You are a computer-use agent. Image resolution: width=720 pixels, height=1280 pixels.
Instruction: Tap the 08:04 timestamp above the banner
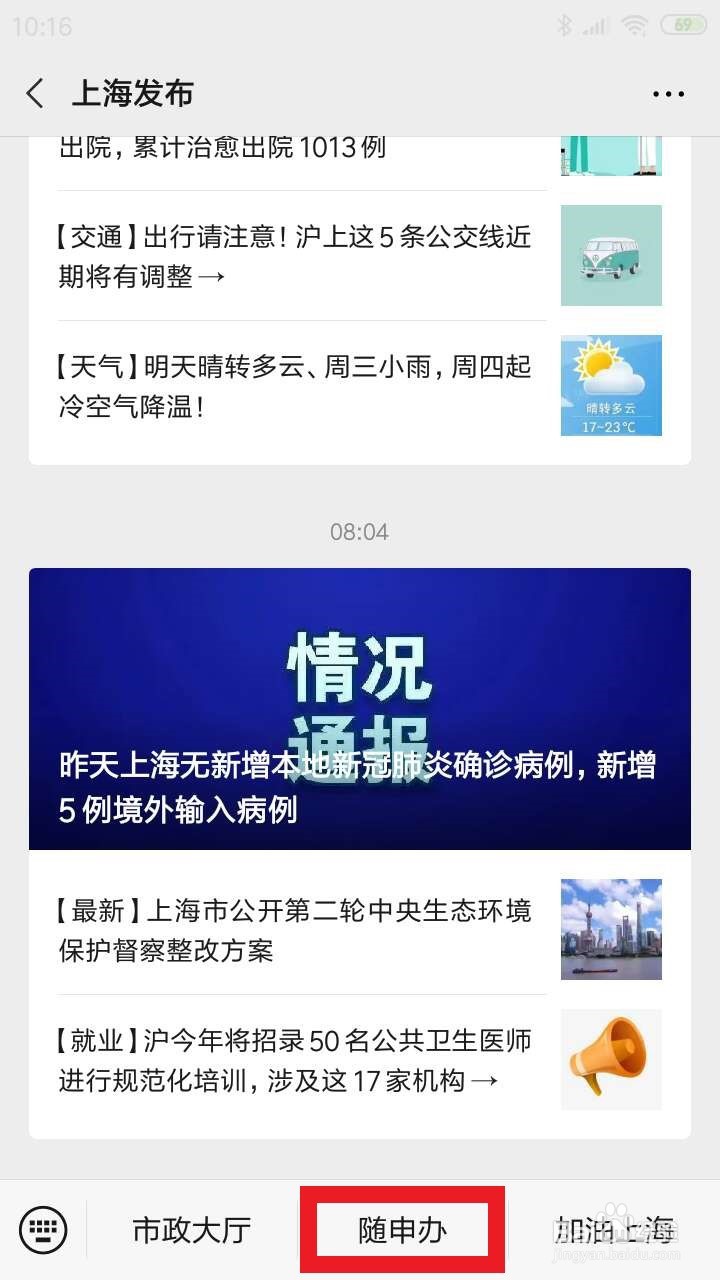click(x=360, y=532)
